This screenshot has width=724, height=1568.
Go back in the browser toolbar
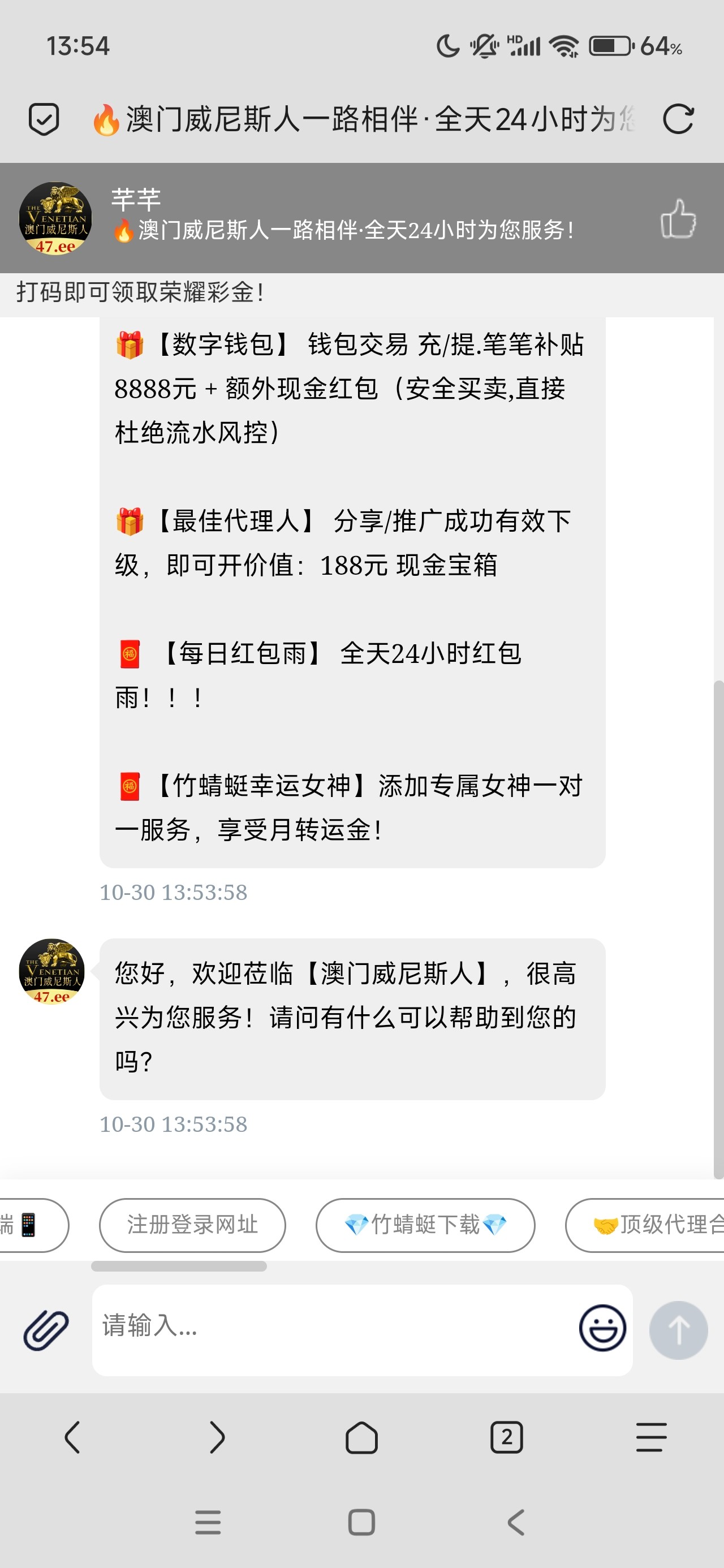point(72,1438)
